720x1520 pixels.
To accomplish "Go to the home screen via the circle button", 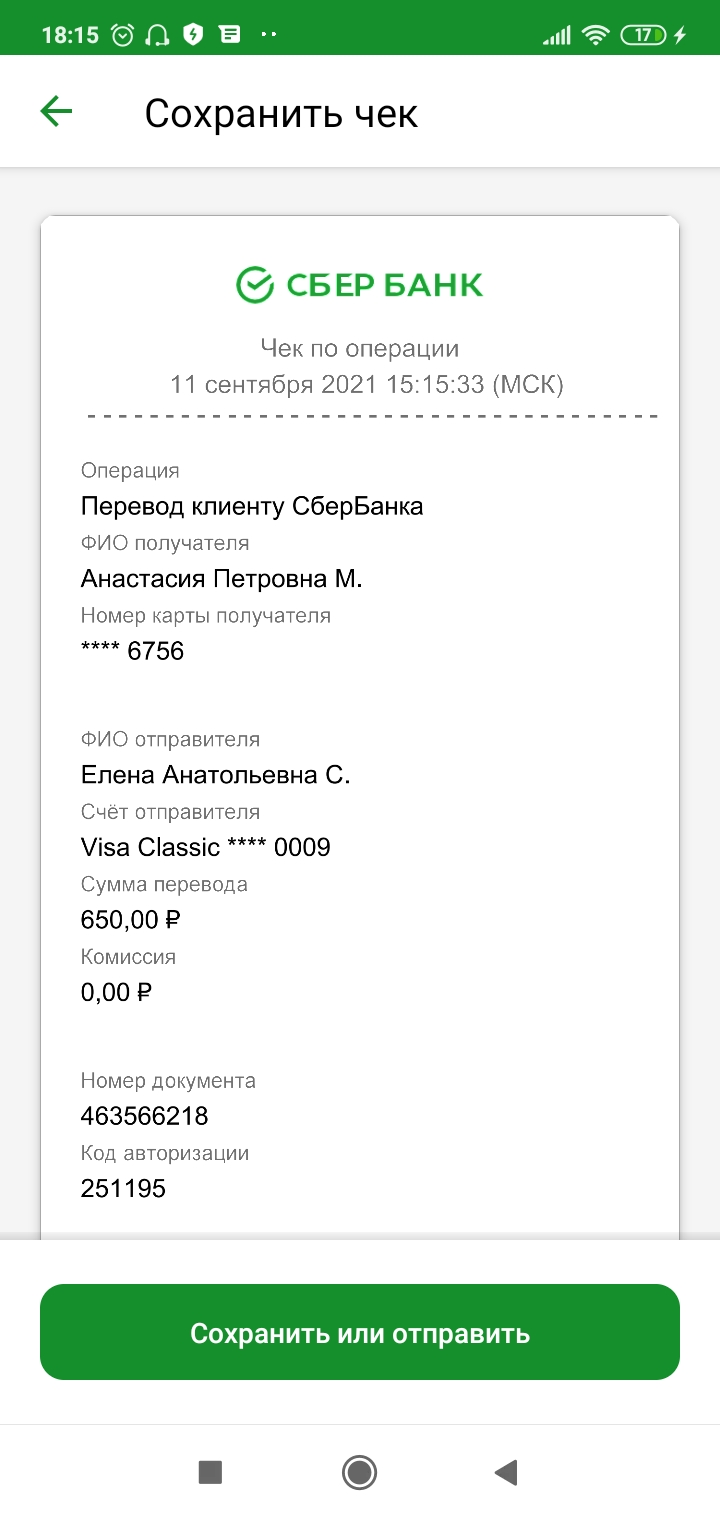I will click(359, 1472).
